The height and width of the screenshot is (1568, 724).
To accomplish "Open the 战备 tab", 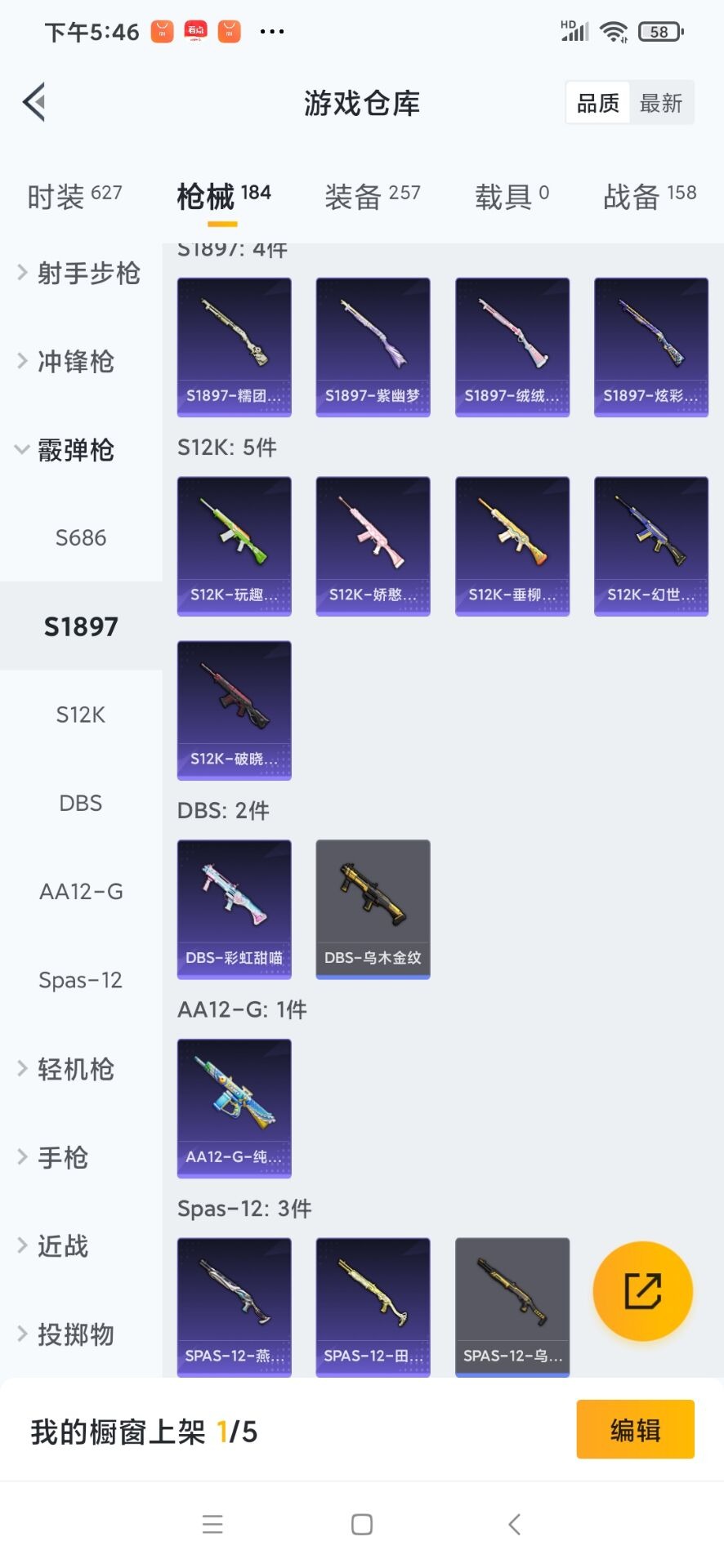I will [649, 196].
